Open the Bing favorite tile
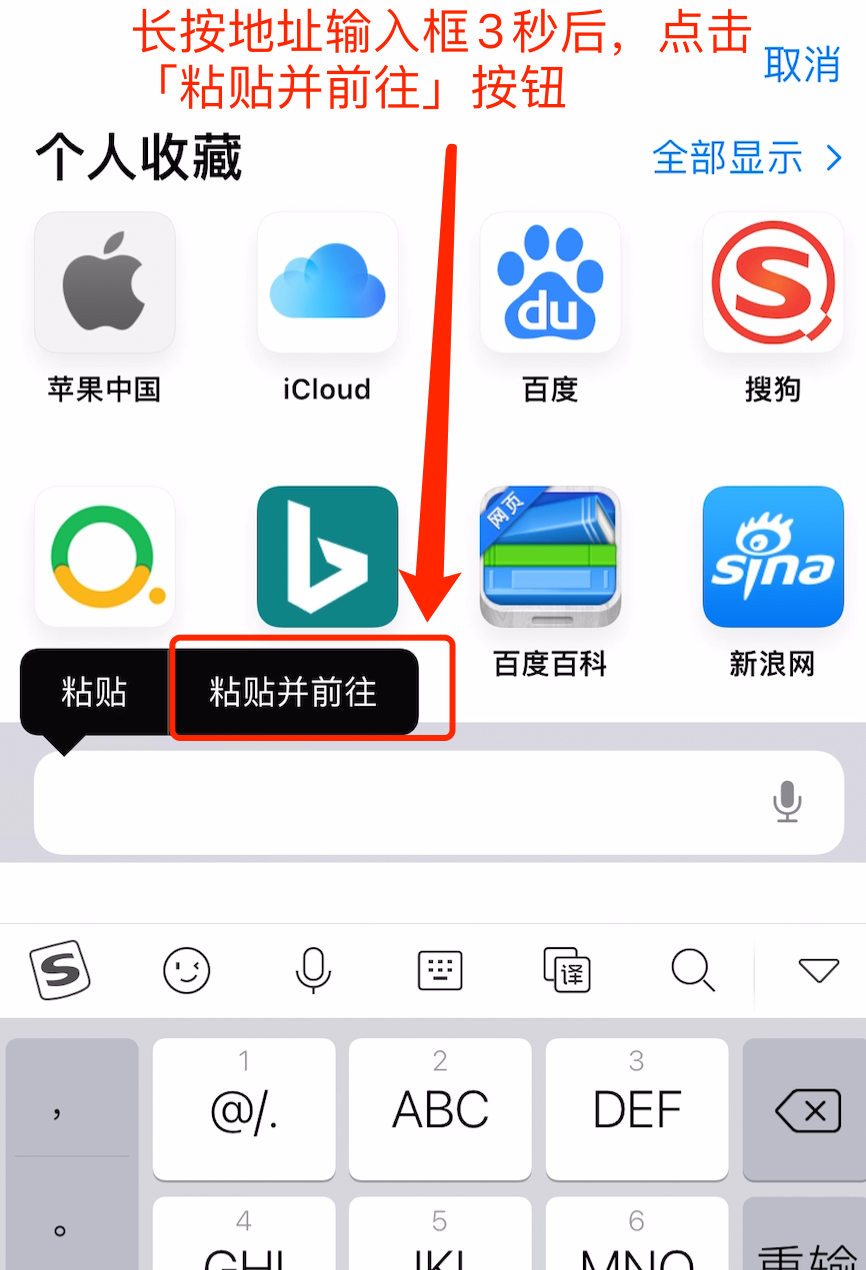 click(x=327, y=556)
